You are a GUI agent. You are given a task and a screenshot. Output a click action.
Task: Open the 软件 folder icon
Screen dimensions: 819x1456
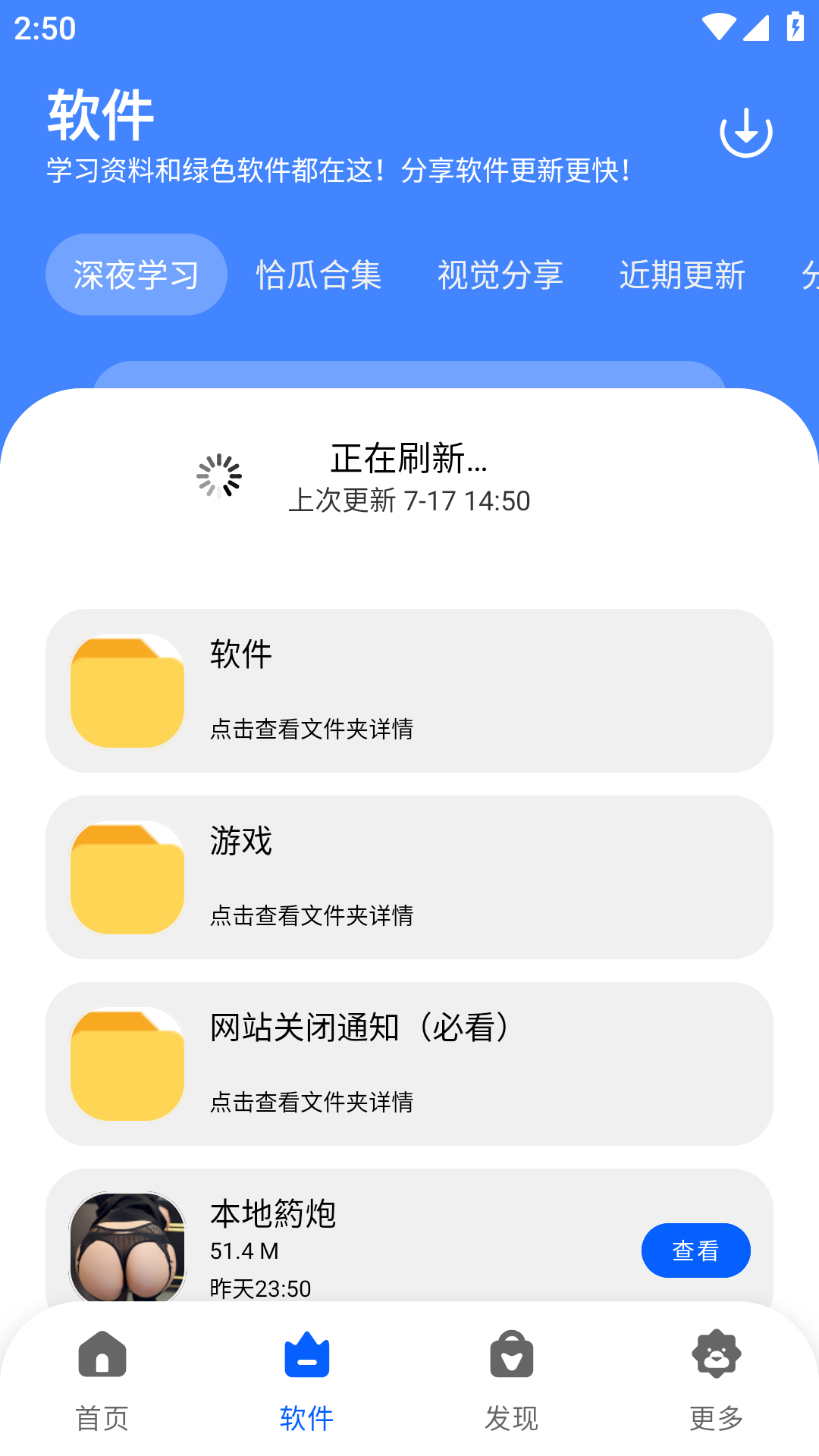click(127, 690)
